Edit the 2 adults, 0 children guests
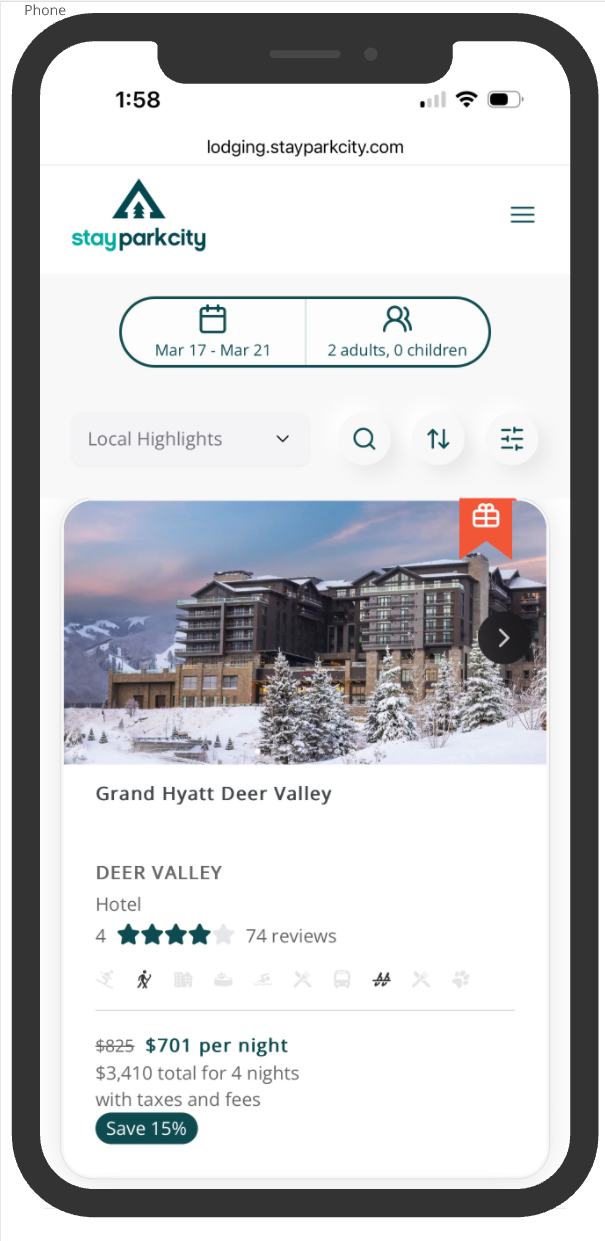 pos(397,333)
